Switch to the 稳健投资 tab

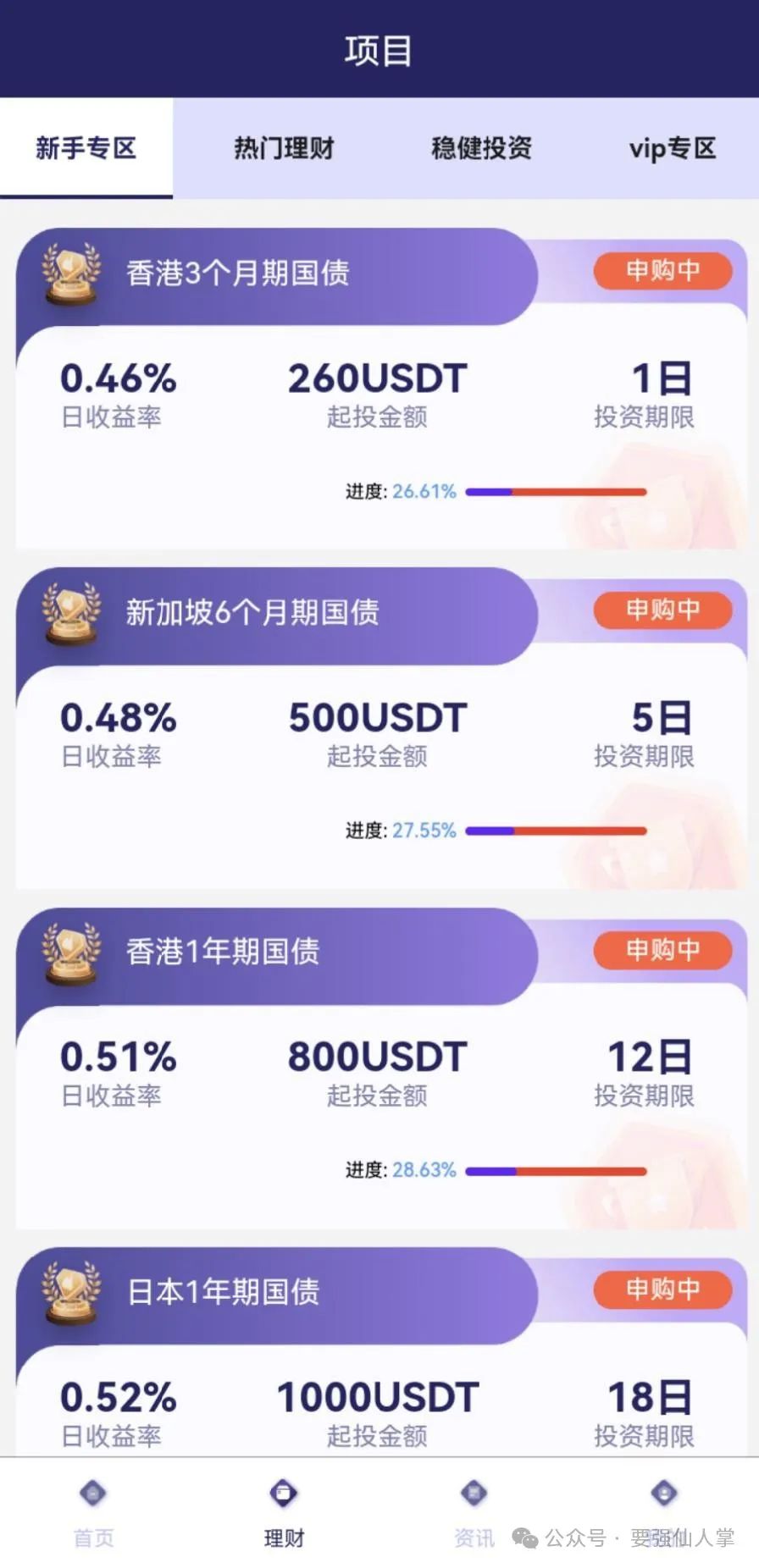[x=481, y=148]
